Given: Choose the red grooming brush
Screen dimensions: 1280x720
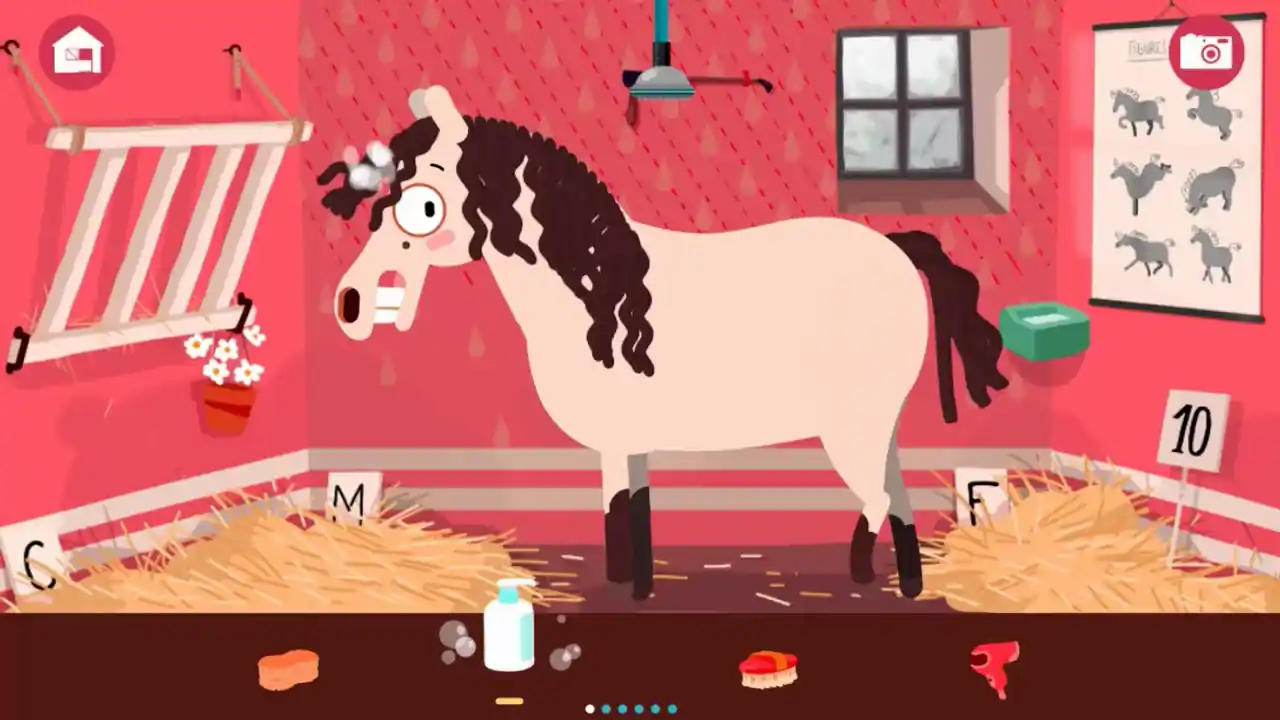Looking at the screenshot, I should [x=768, y=668].
